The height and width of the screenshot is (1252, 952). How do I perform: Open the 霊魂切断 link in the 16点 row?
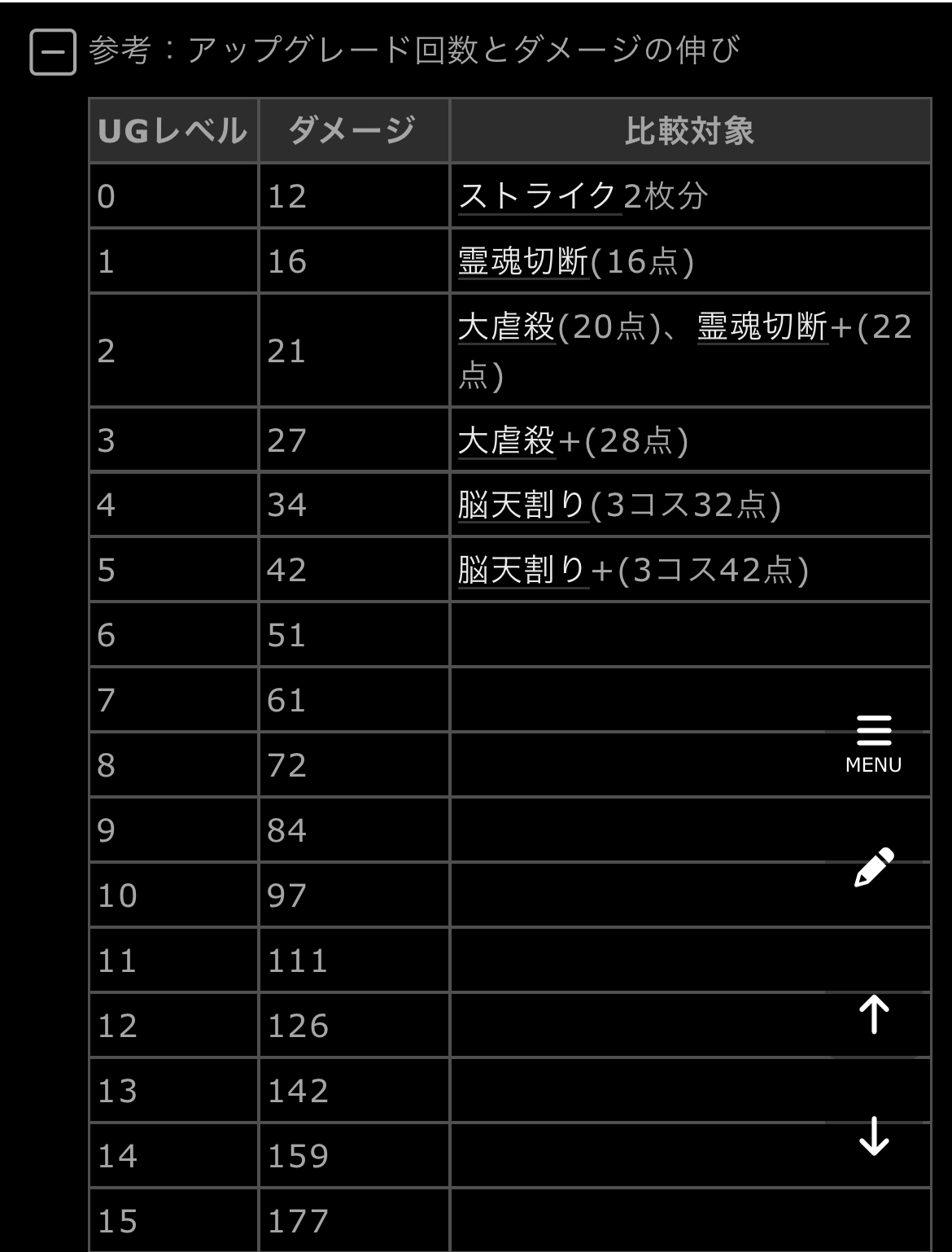[x=522, y=261]
